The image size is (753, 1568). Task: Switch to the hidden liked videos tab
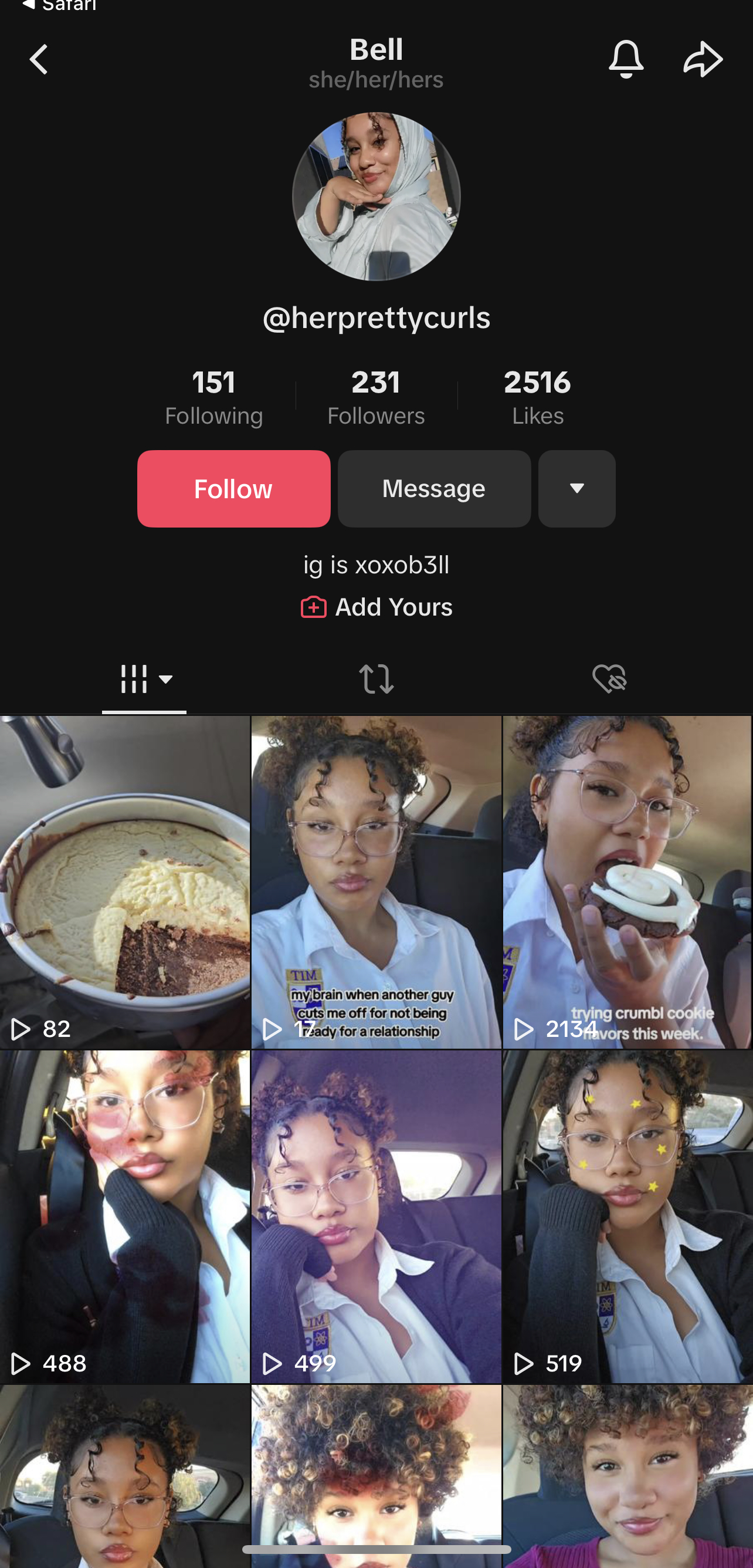coord(609,679)
